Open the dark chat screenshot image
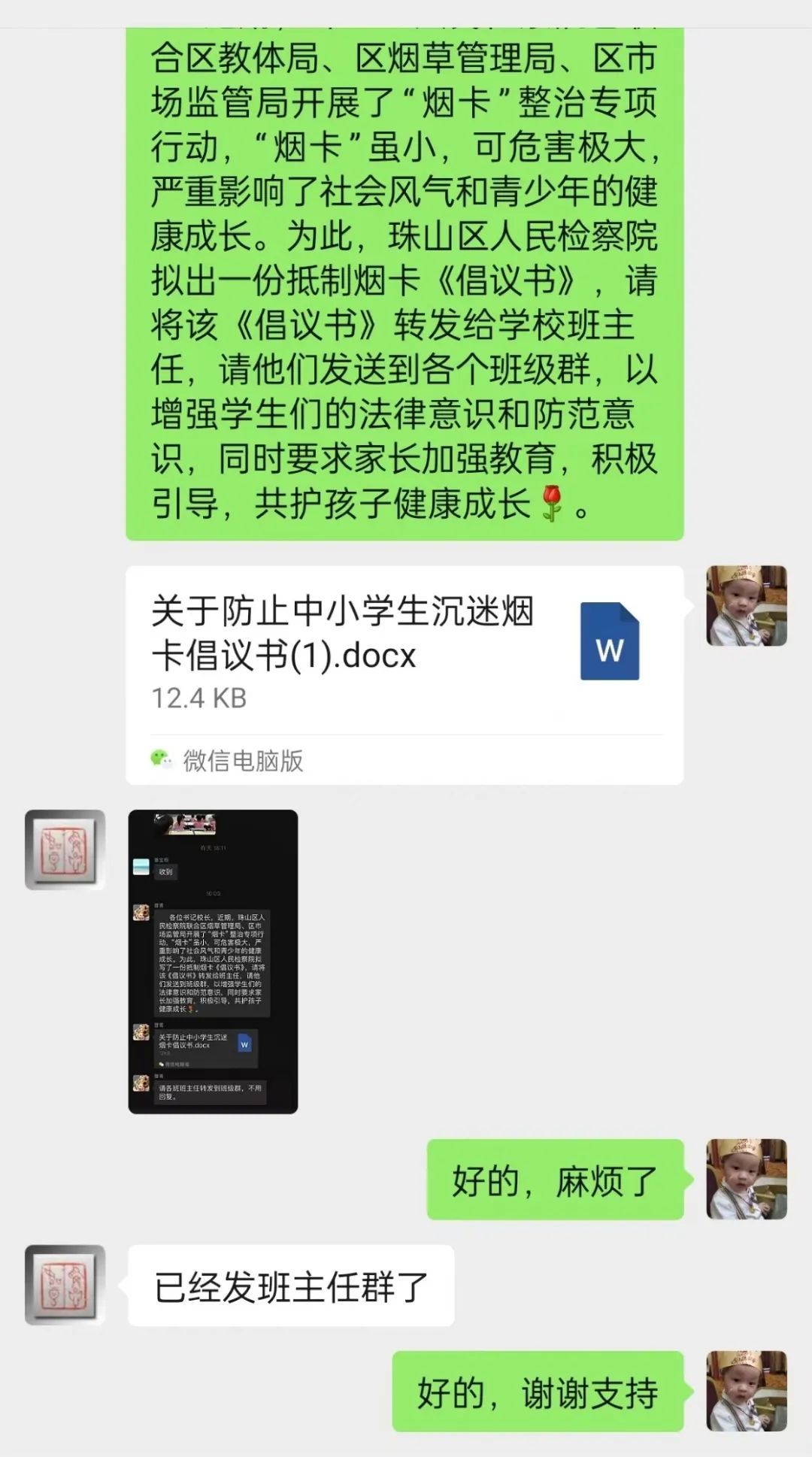 (x=213, y=962)
